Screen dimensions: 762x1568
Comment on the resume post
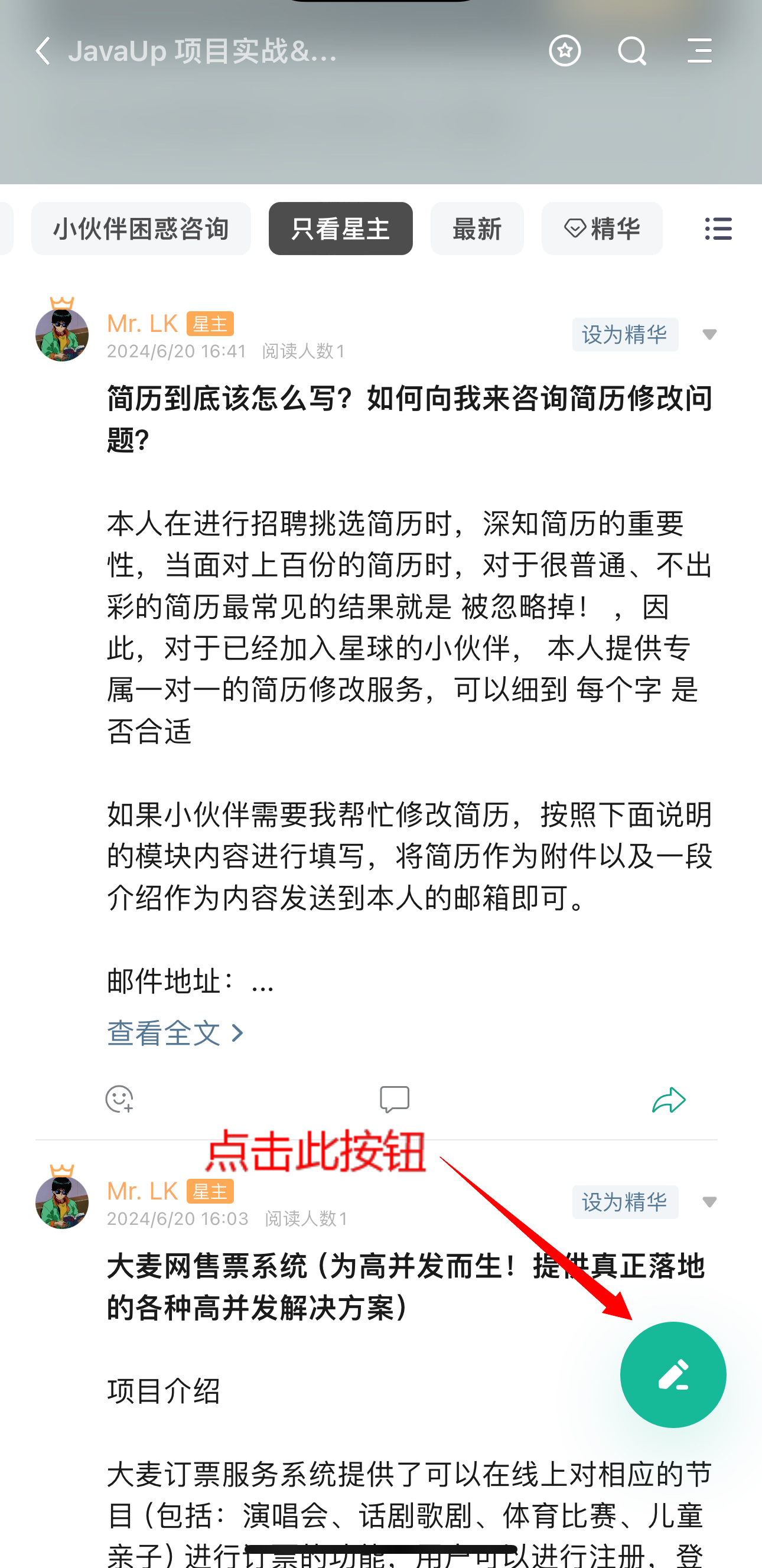click(x=395, y=1099)
